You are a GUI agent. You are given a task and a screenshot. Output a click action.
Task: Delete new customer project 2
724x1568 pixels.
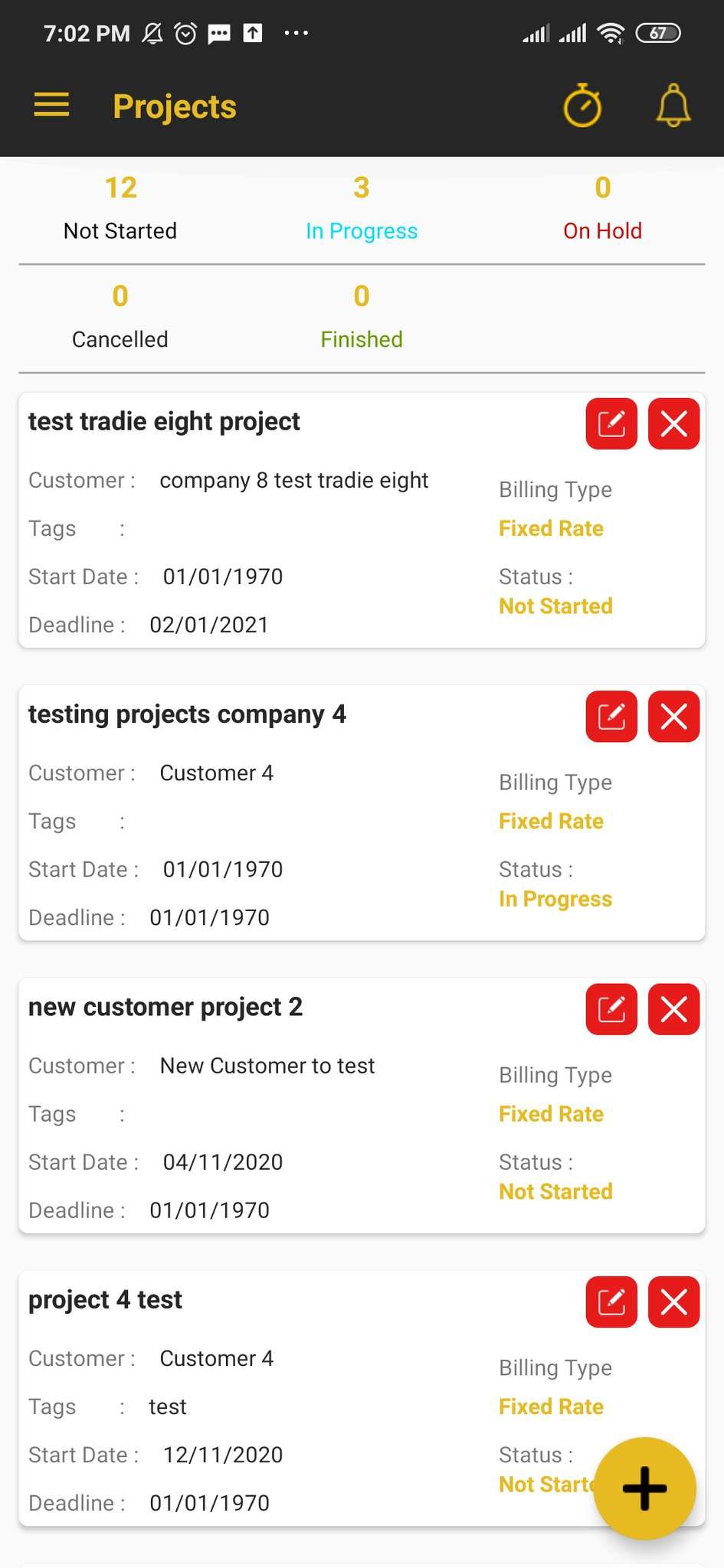673,1009
